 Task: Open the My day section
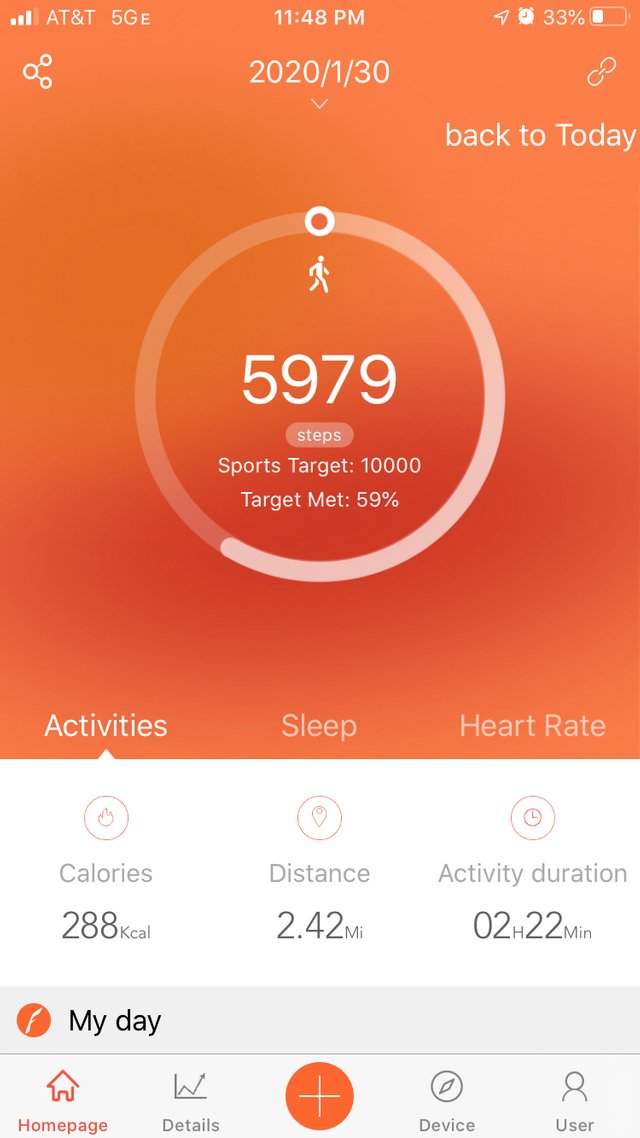320,1020
